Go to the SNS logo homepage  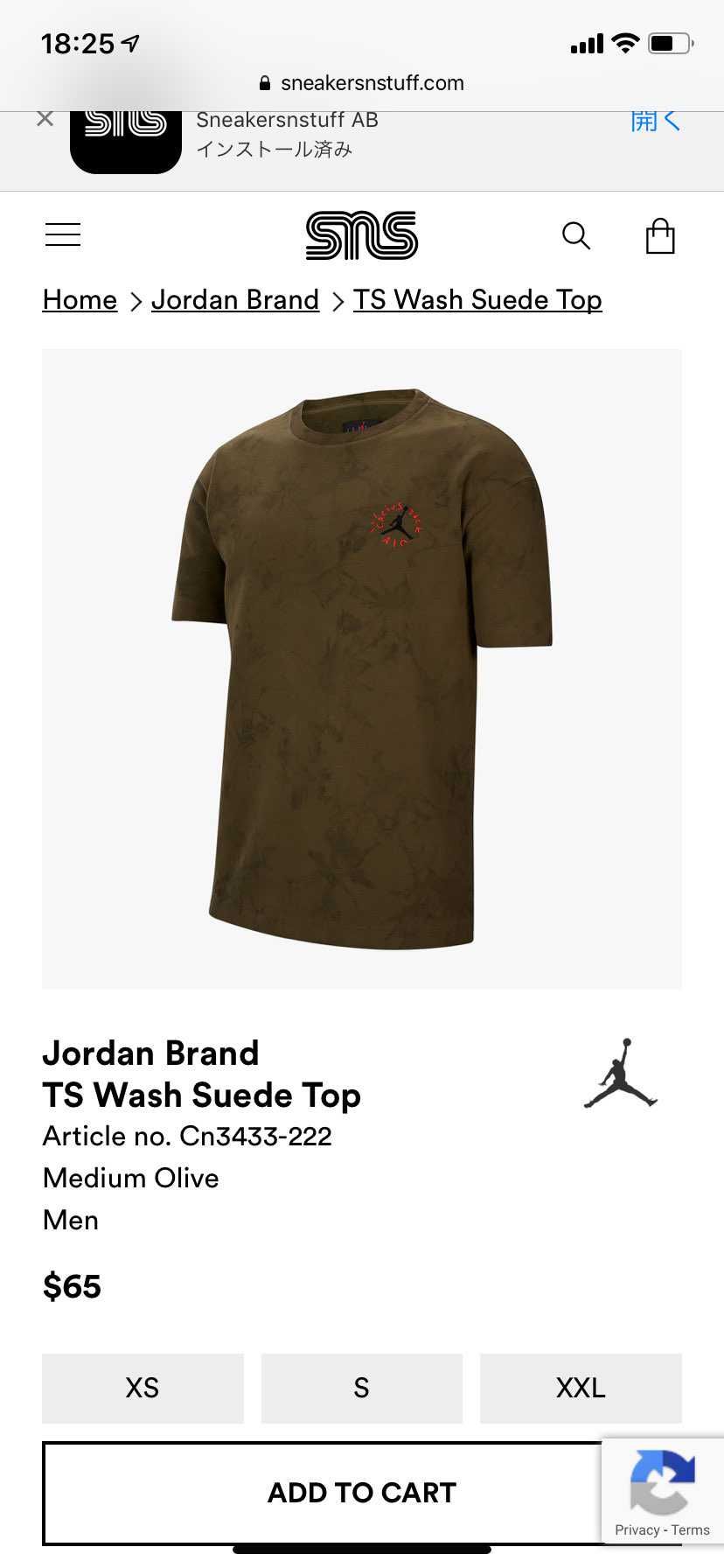[x=362, y=235]
